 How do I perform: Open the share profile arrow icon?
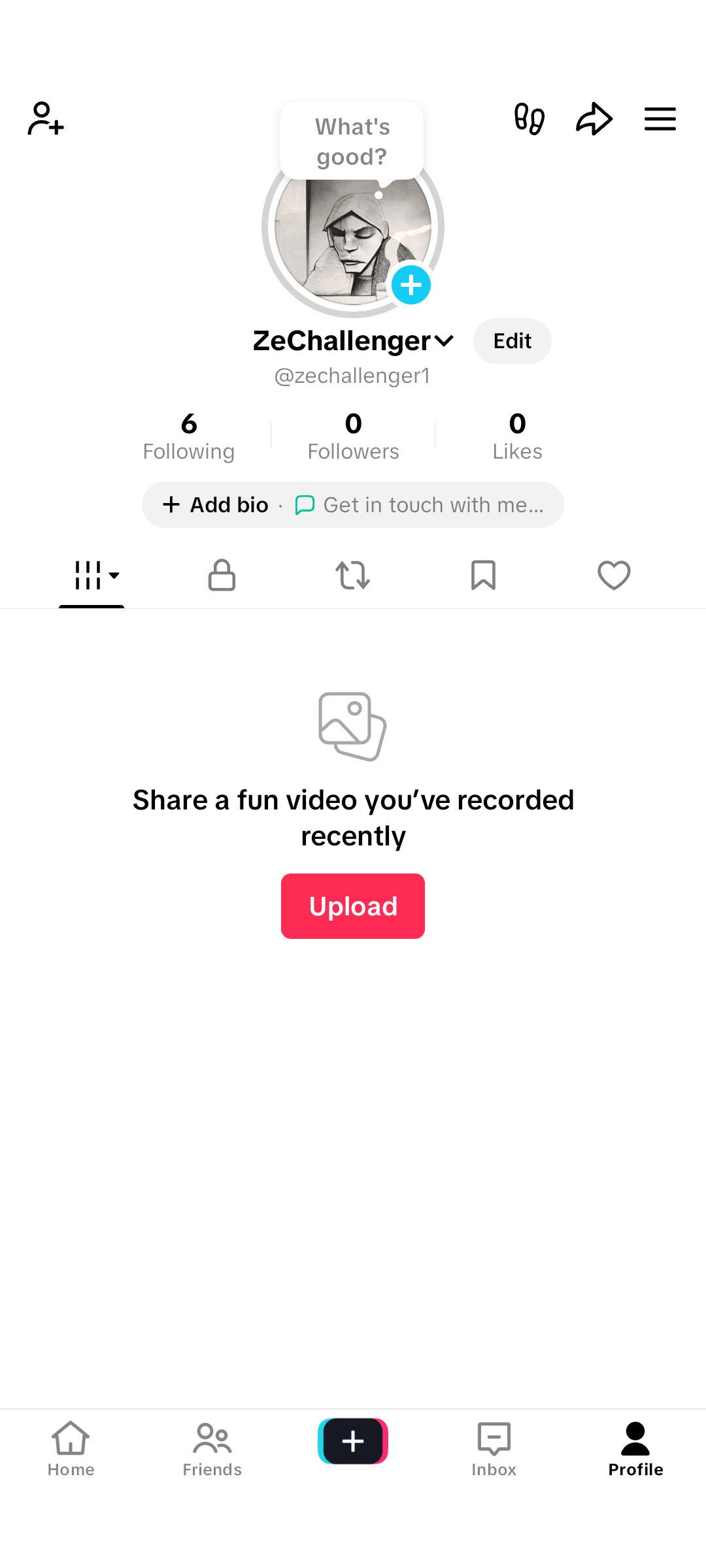[x=594, y=119]
